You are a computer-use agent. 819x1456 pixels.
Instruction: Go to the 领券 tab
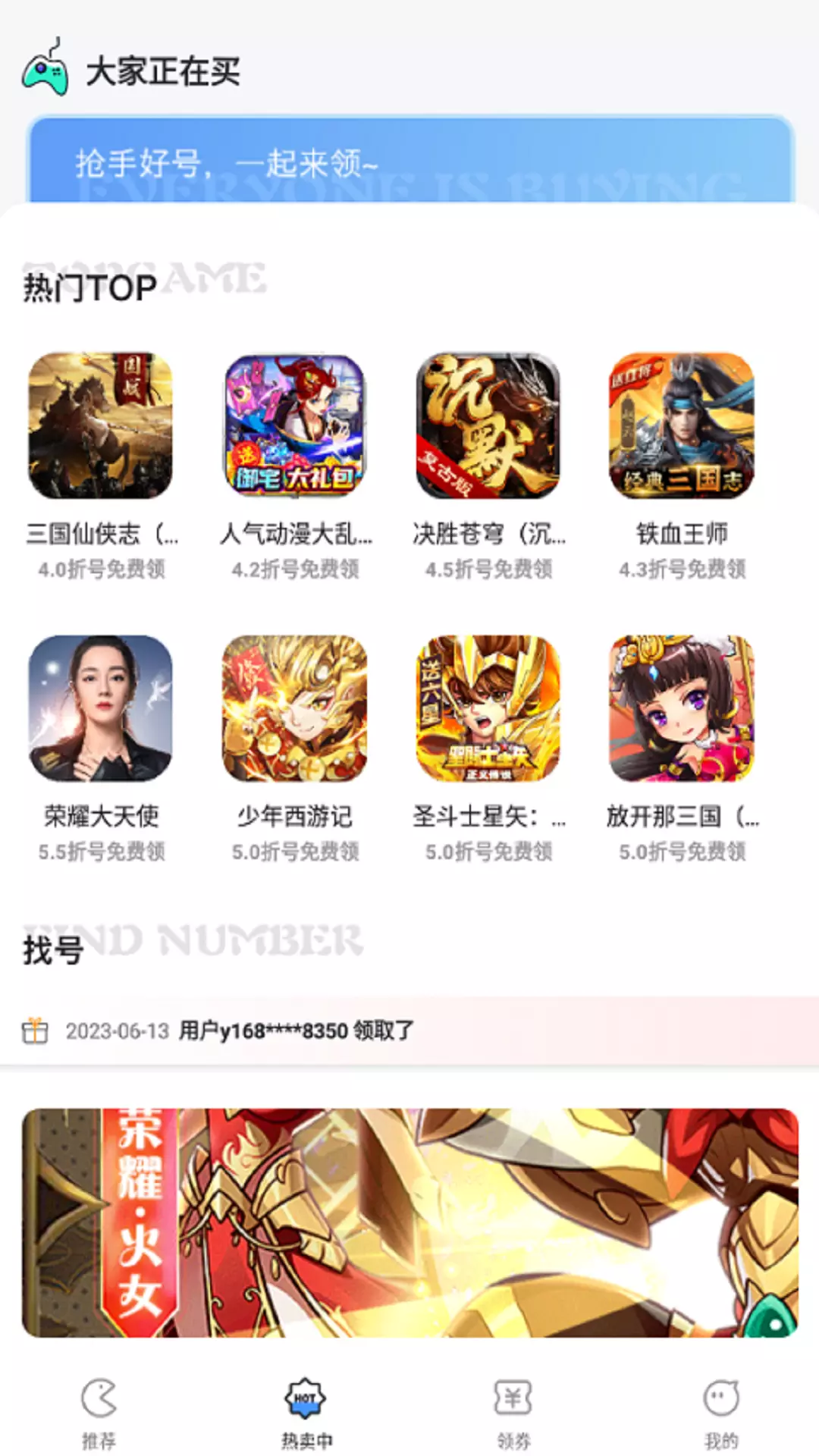(513, 1413)
